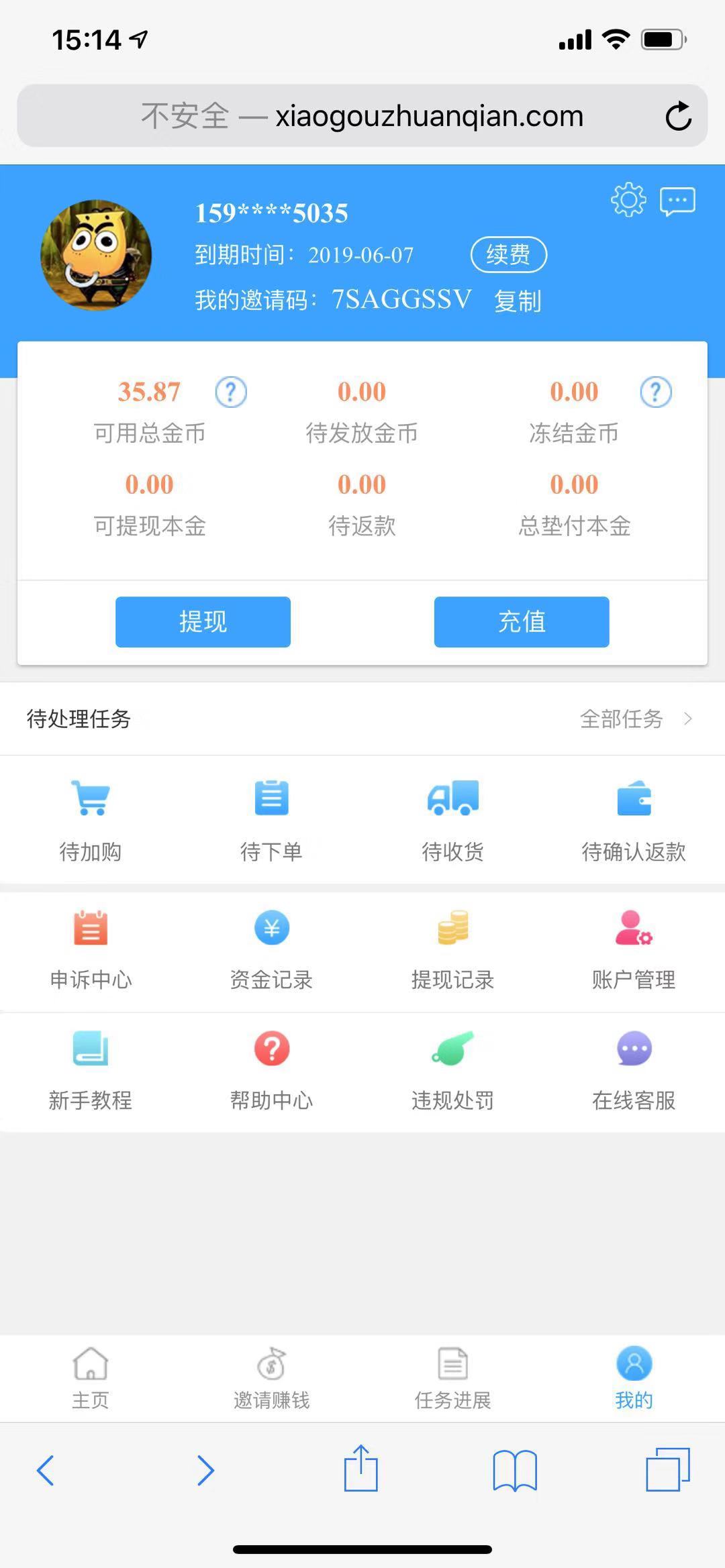The width and height of the screenshot is (725, 1568).
Task: View 提现记录 withdrawal records via coins icon
Action: (452, 928)
